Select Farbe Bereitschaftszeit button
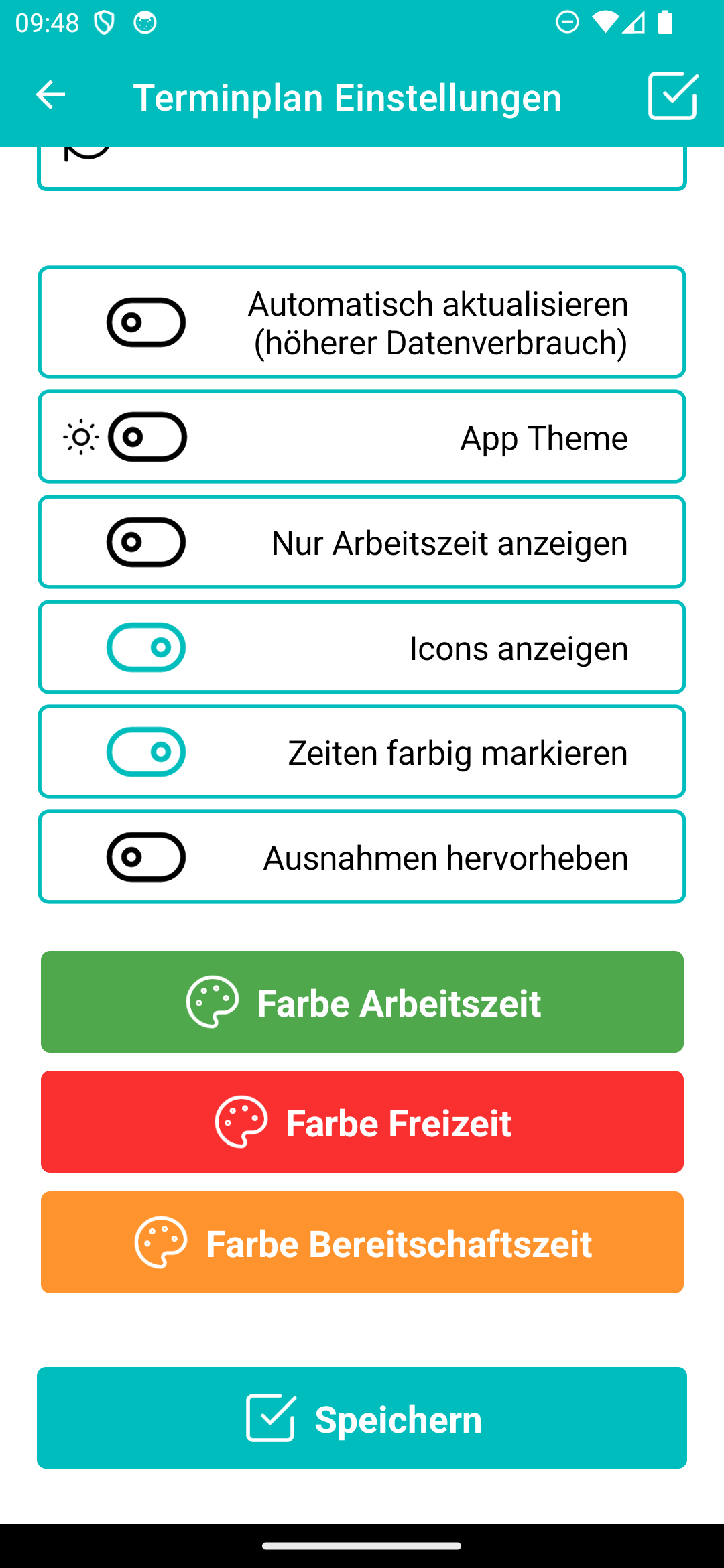 click(x=362, y=1242)
